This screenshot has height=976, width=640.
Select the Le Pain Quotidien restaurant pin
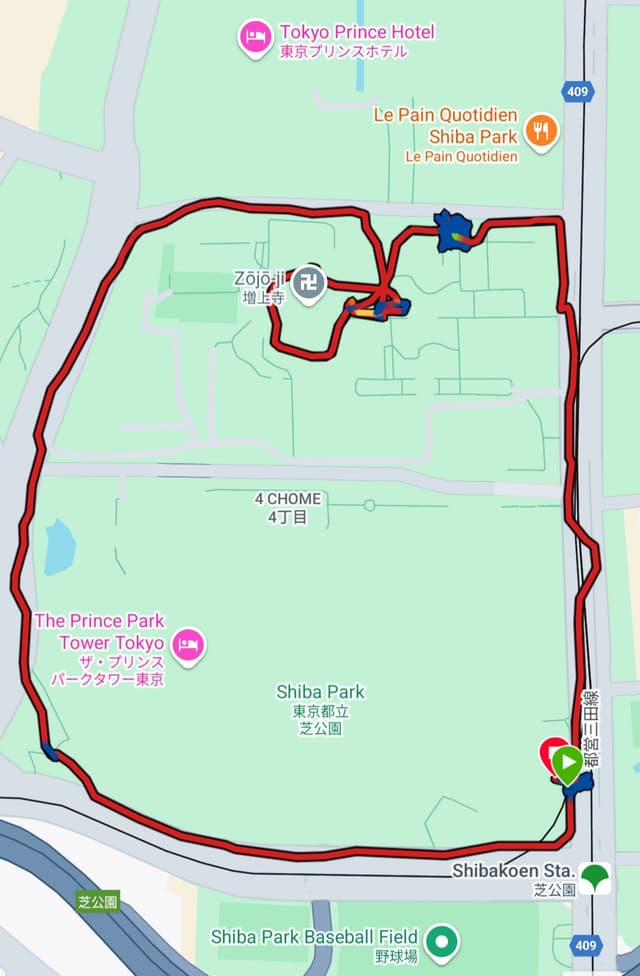click(540, 131)
